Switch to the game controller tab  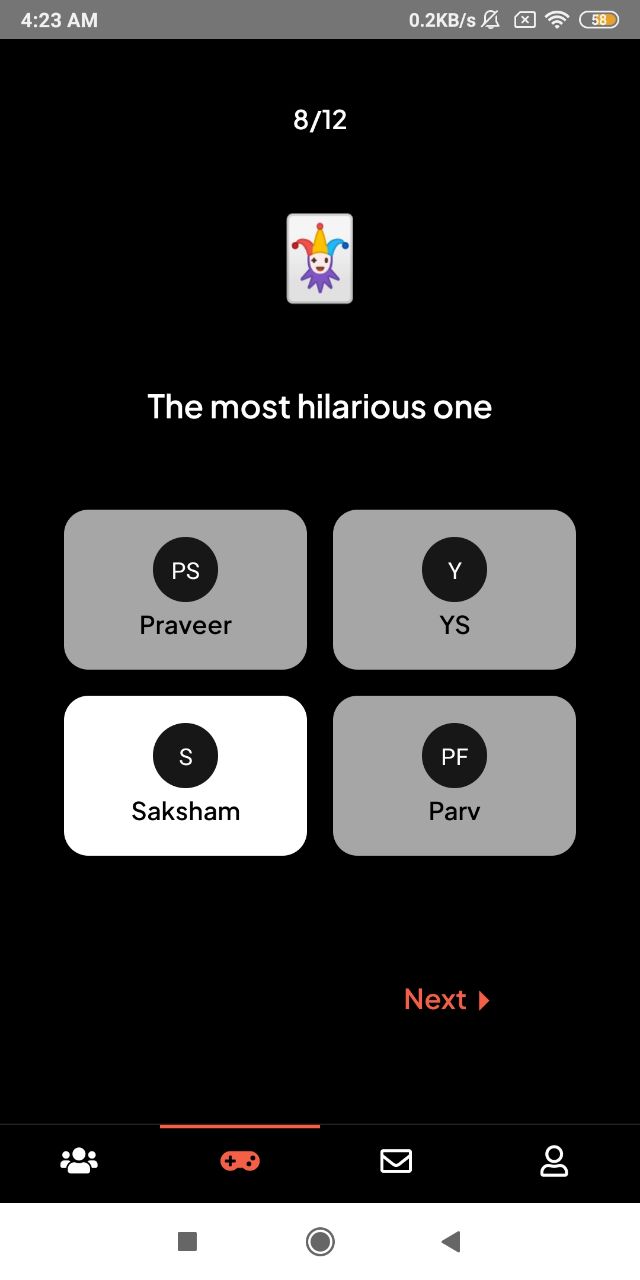pyautogui.click(x=240, y=1161)
